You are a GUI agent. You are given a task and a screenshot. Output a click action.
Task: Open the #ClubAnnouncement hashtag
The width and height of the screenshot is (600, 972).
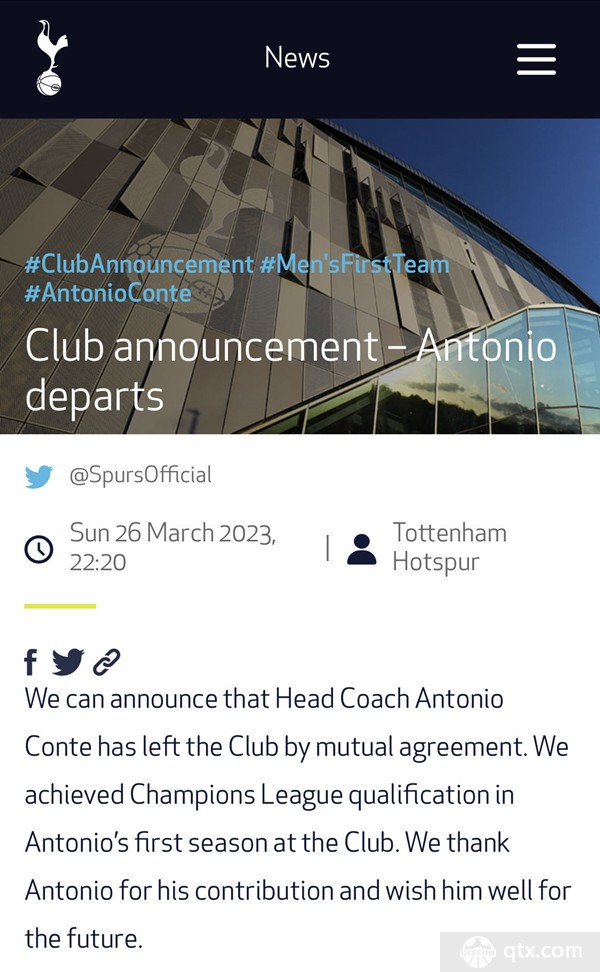pos(139,265)
